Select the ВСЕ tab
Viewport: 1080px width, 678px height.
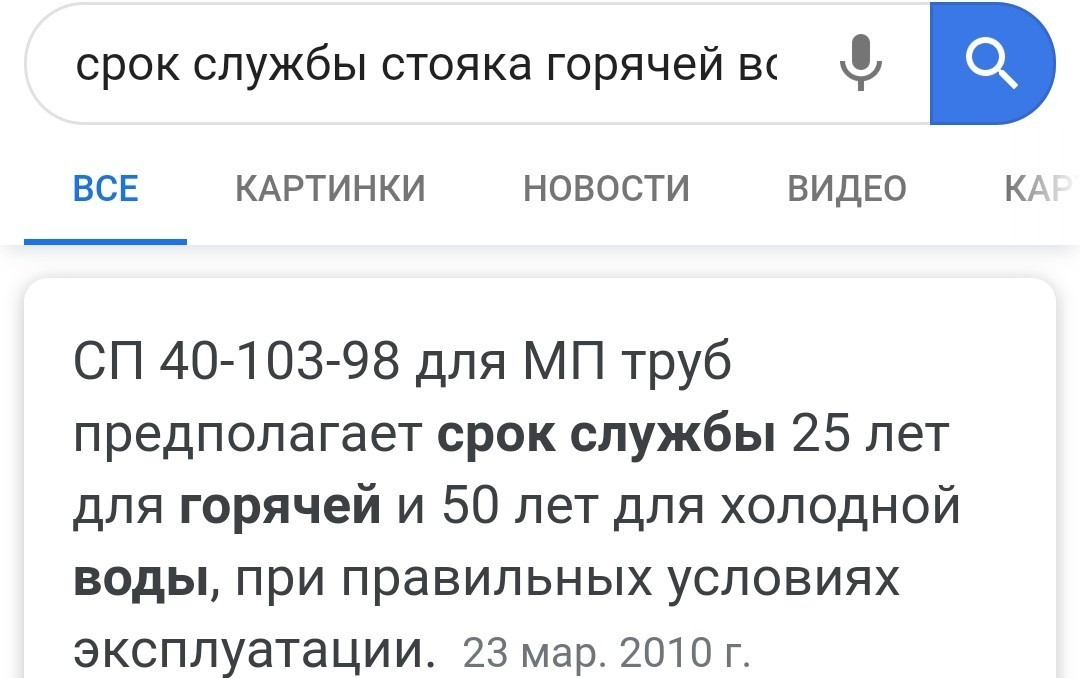click(x=105, y=188)
